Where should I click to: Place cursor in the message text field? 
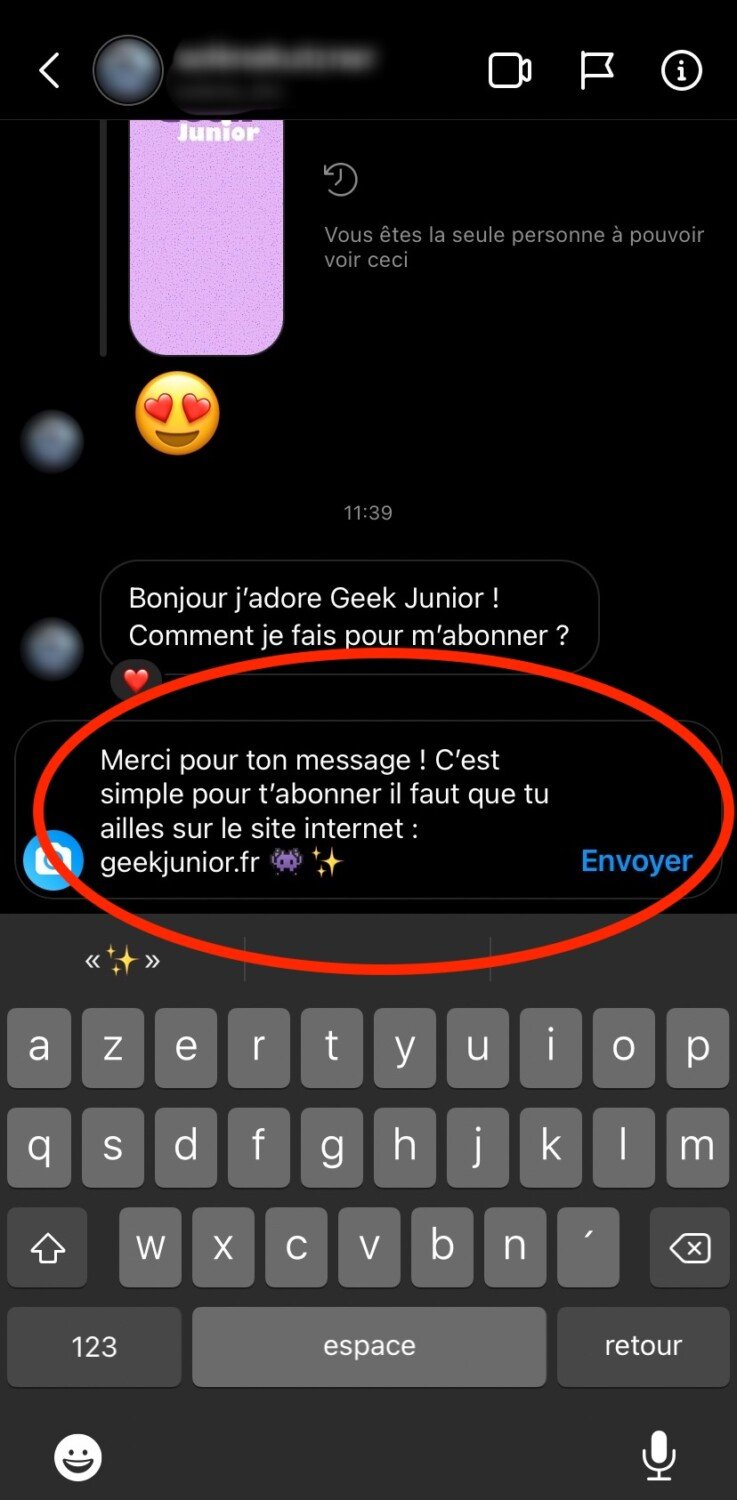pyautogui.click(x=330, y=810)
